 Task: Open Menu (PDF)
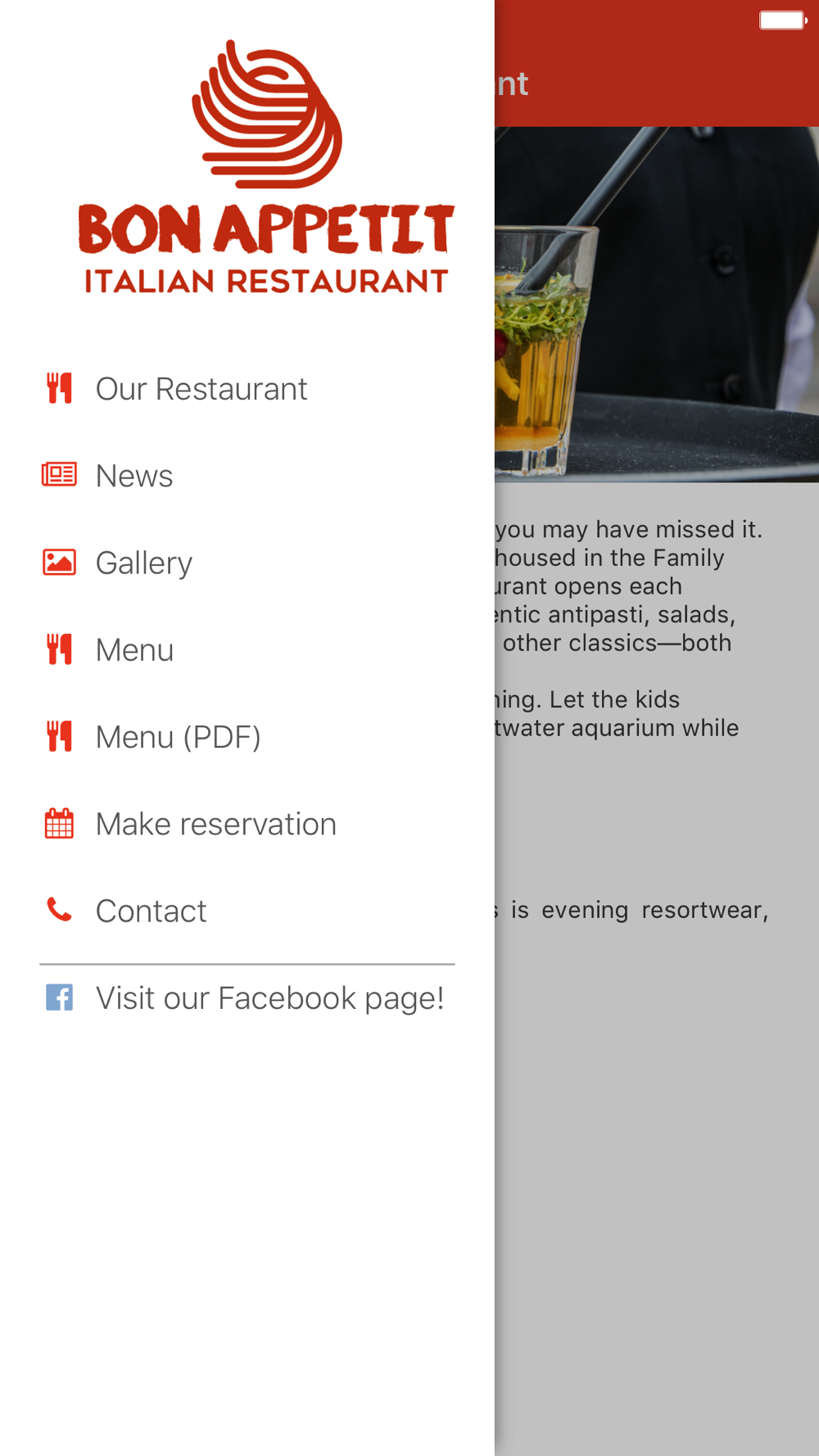[x=178, y=737]
